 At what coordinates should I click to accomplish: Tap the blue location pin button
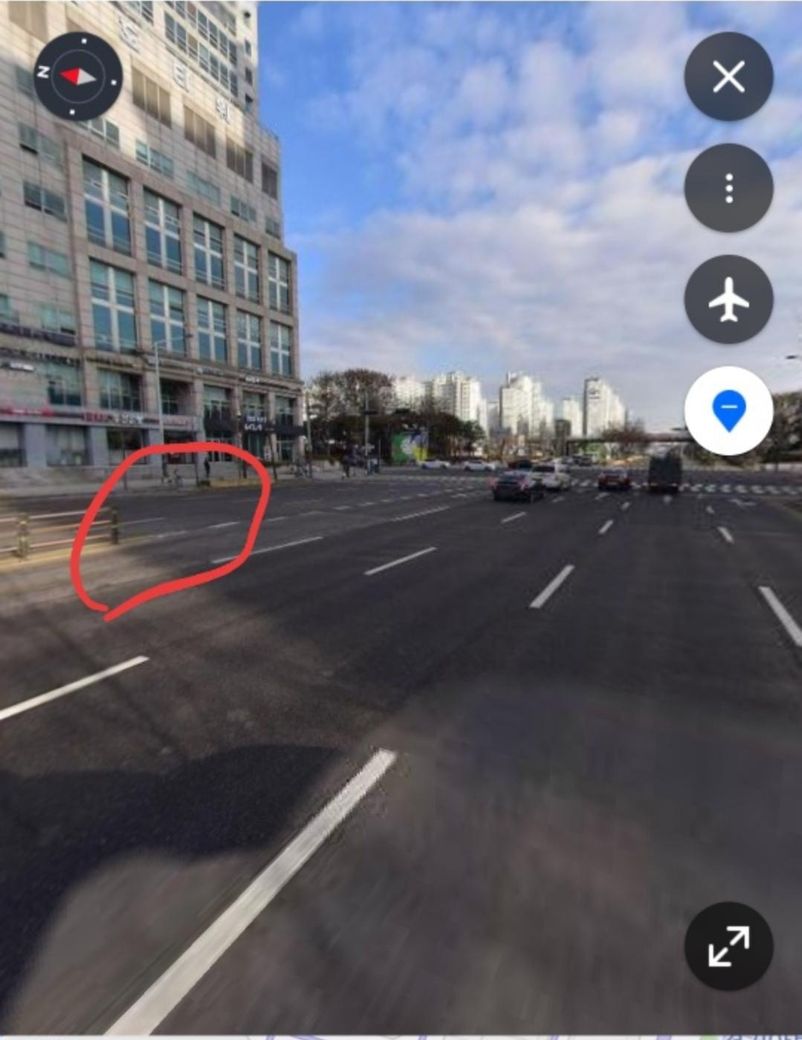[x=728, y=411]
